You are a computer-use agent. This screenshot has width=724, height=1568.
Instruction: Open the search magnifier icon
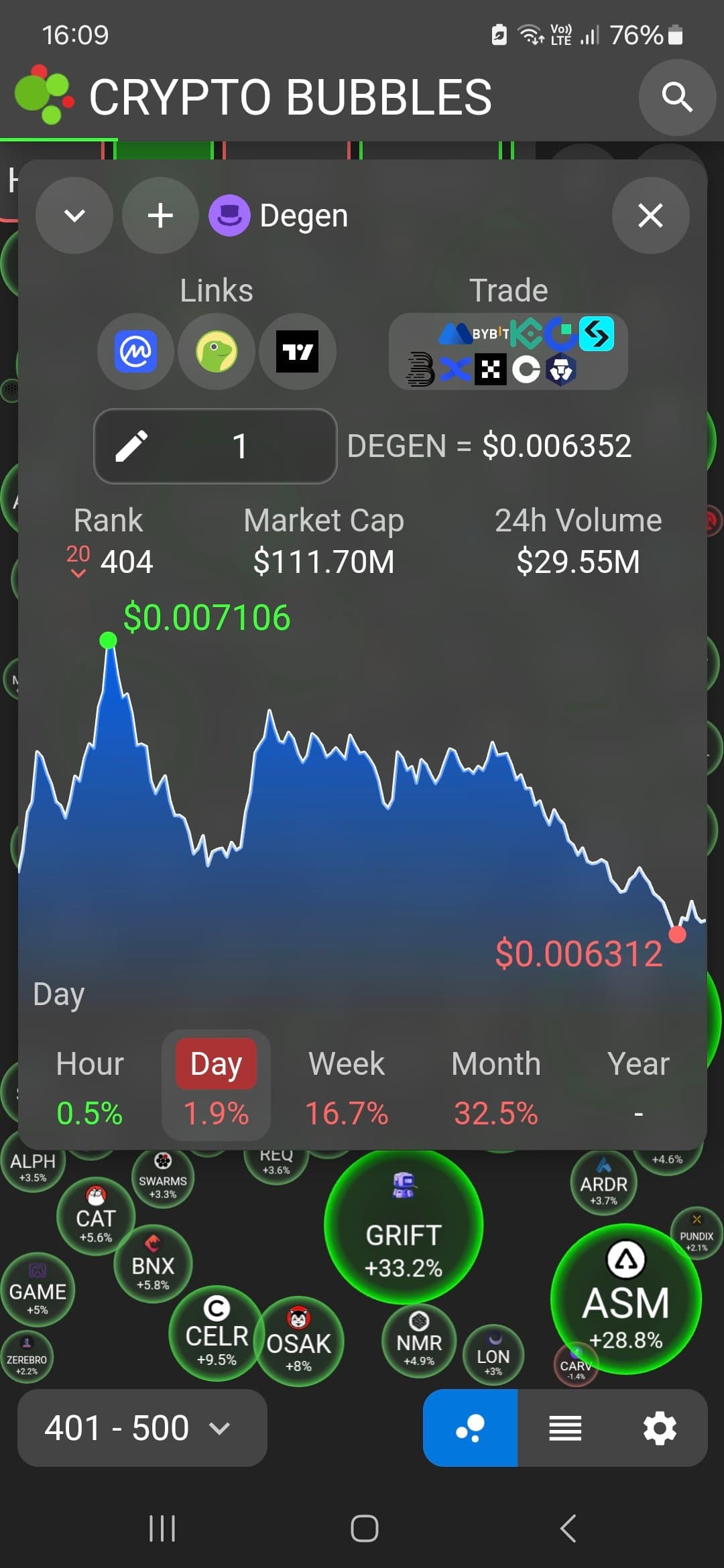tap(677, 98)
